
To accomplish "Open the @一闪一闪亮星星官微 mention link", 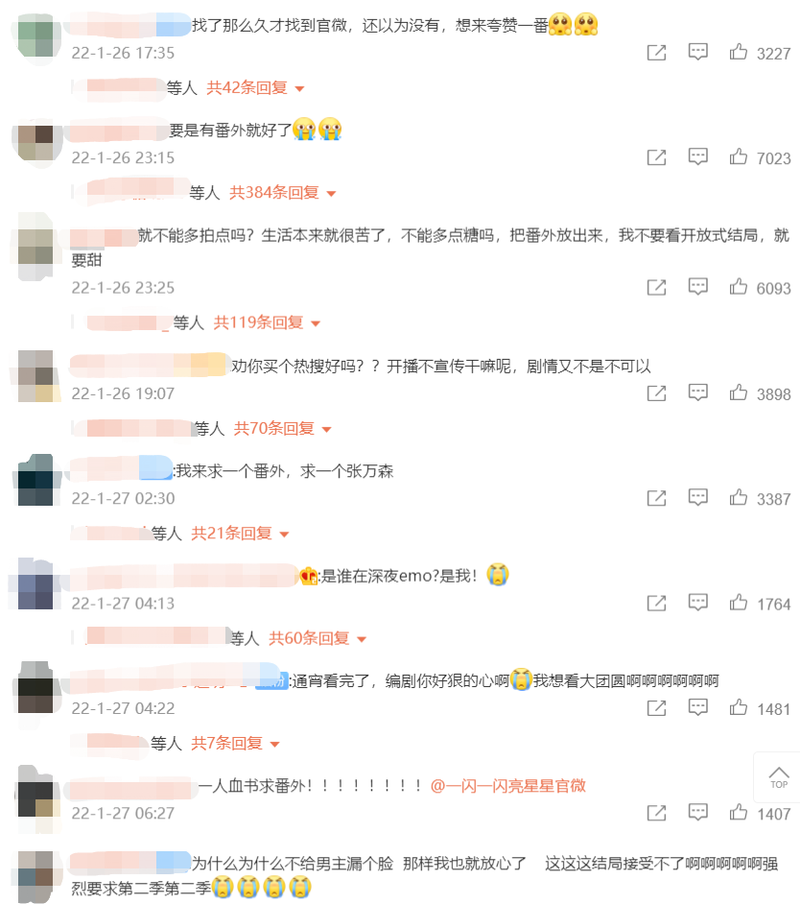I will tap(509, 786).
